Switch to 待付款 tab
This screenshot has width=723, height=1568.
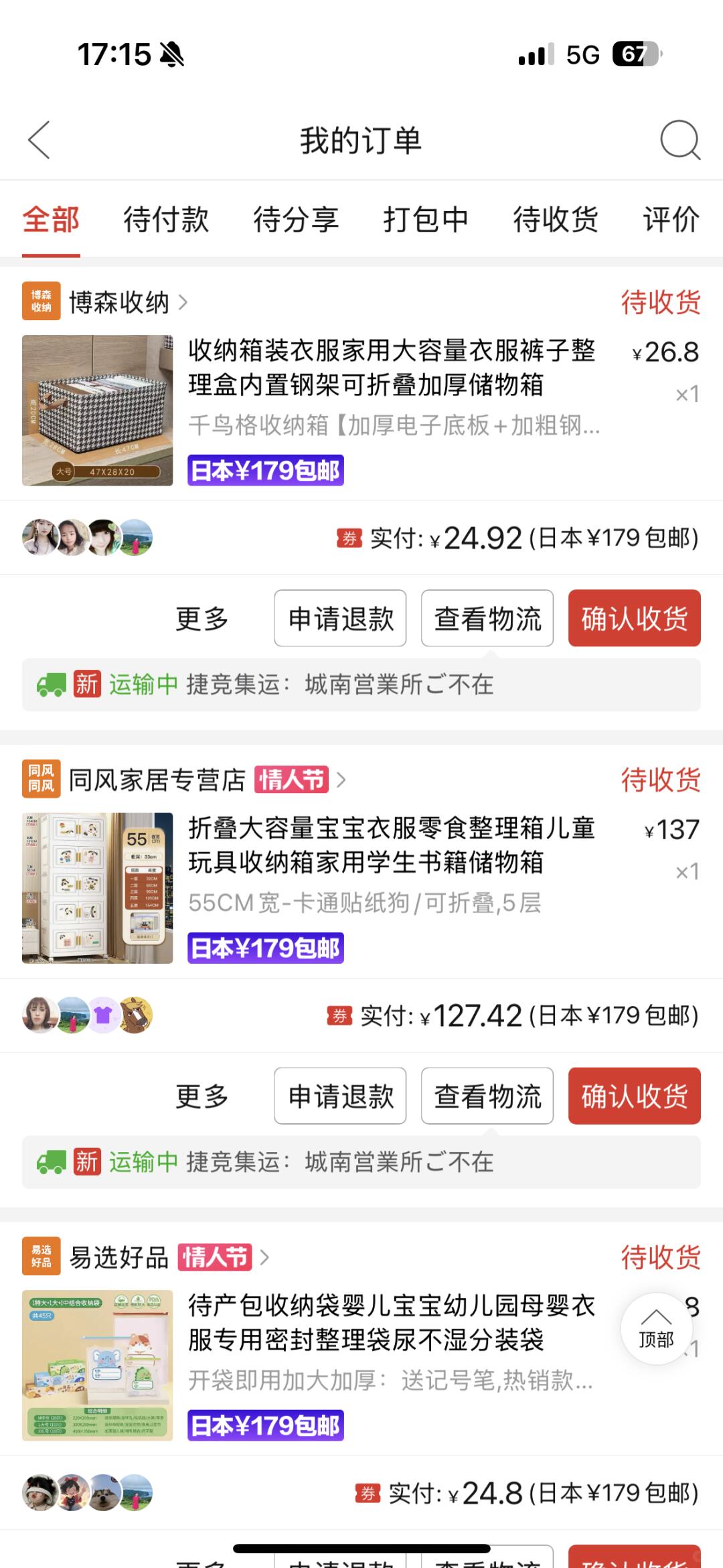[x=166, y=220]
